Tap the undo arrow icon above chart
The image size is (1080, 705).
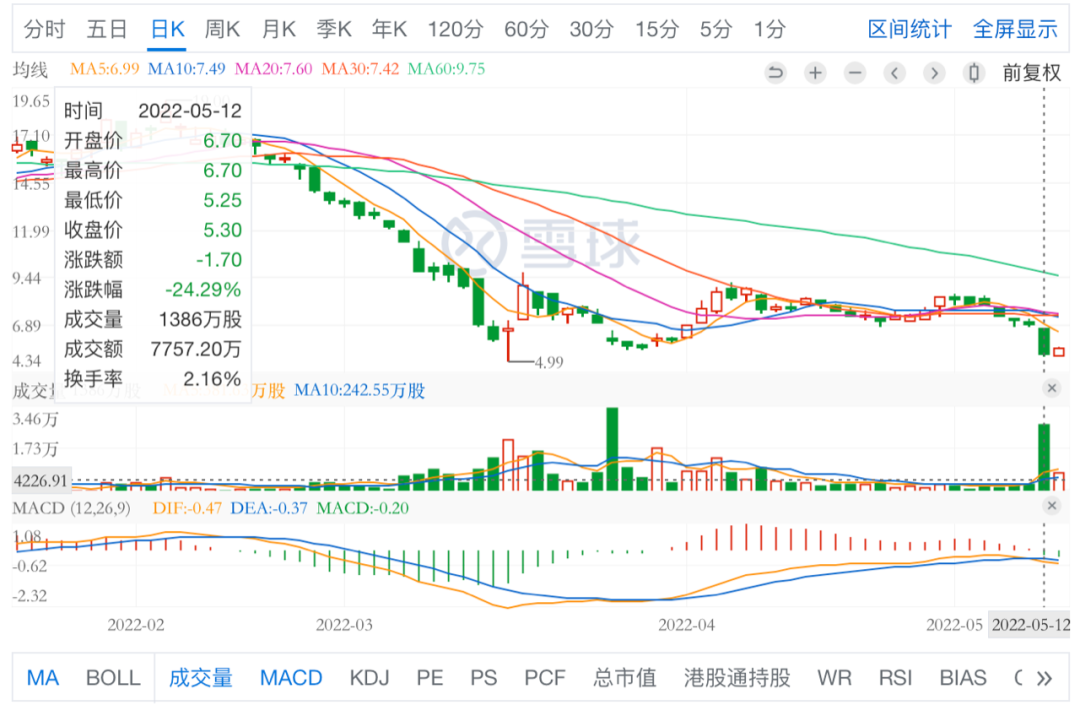[776, 73]
